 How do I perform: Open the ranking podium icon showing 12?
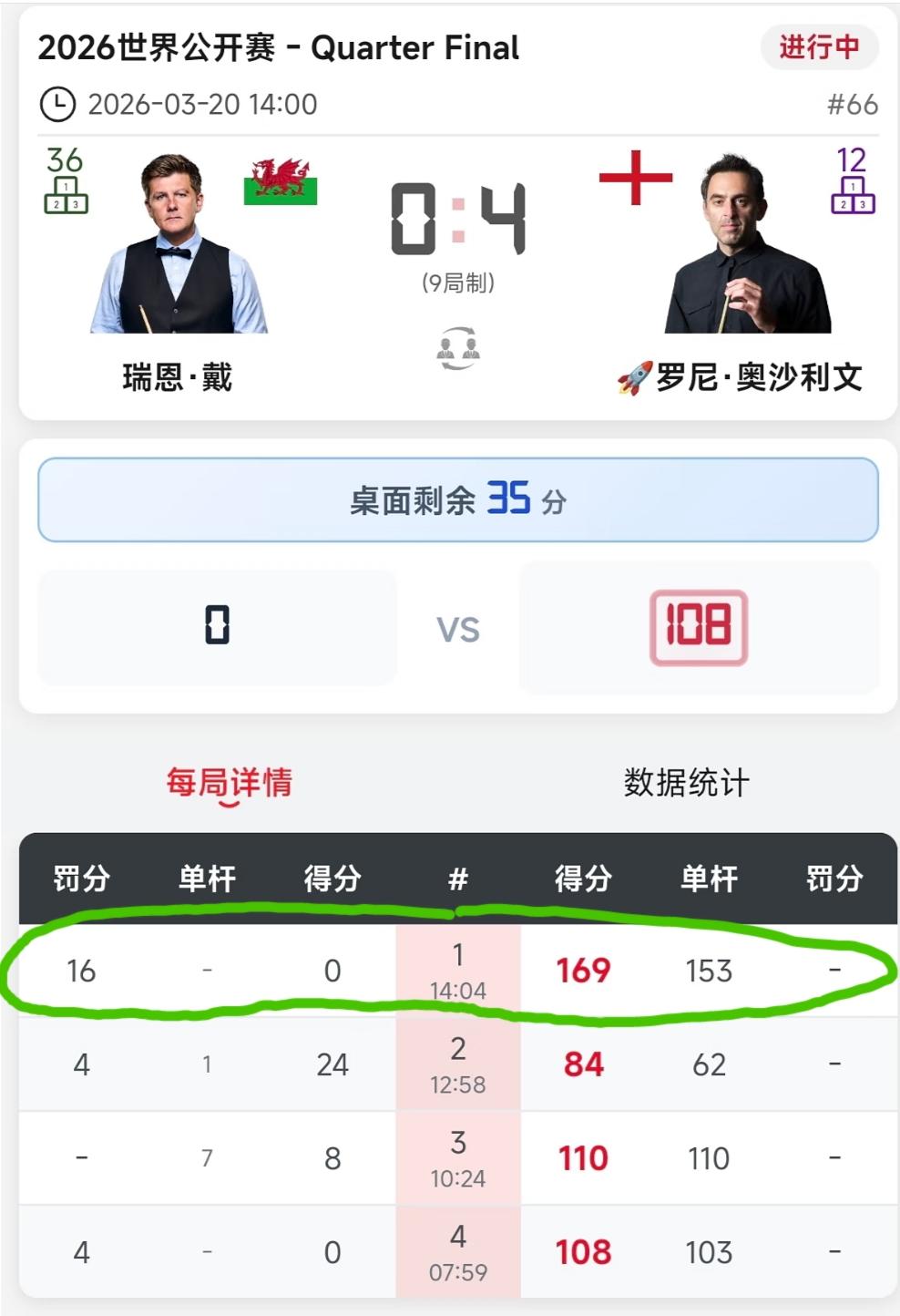click(851, 193)
